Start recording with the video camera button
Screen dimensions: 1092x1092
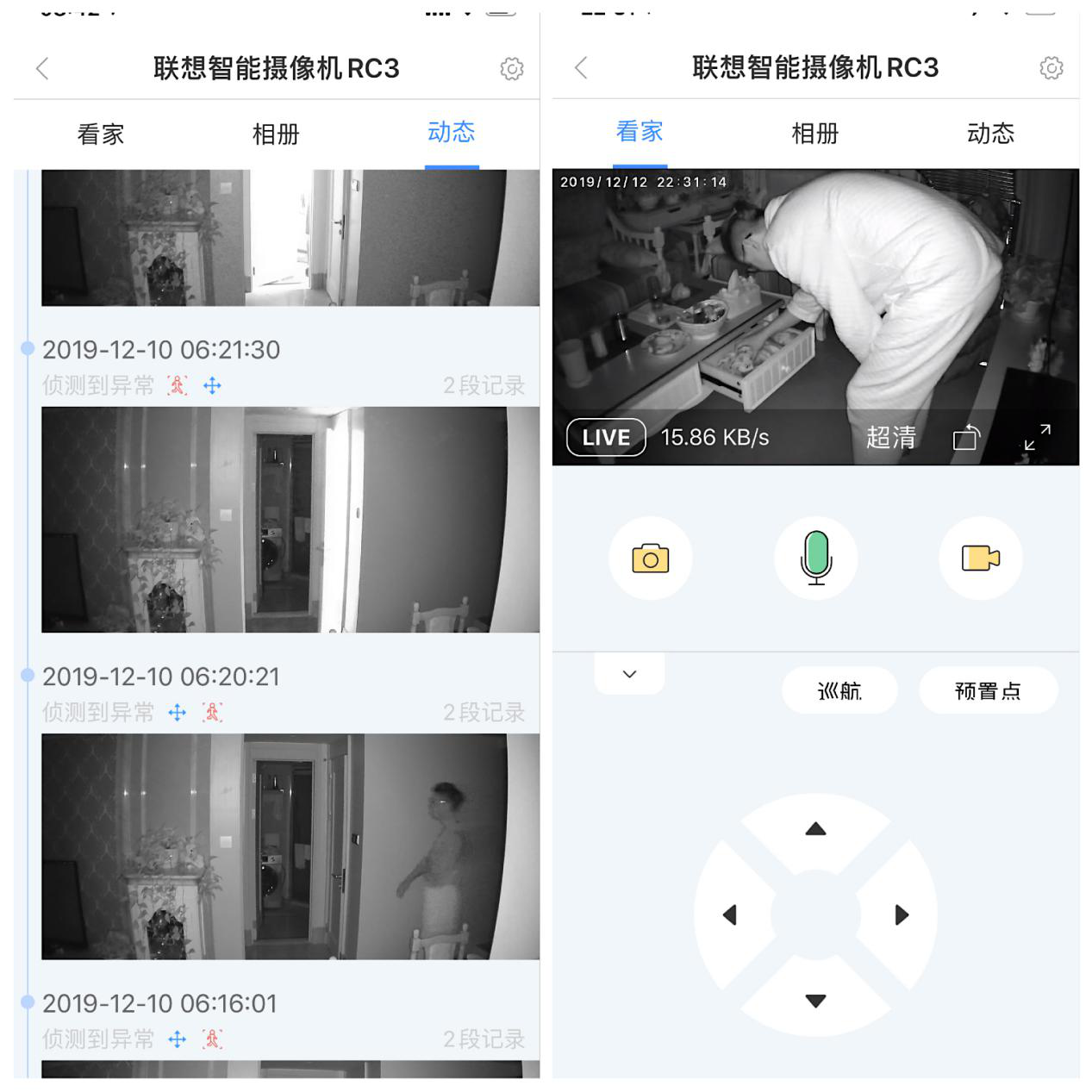coord(981,558)
